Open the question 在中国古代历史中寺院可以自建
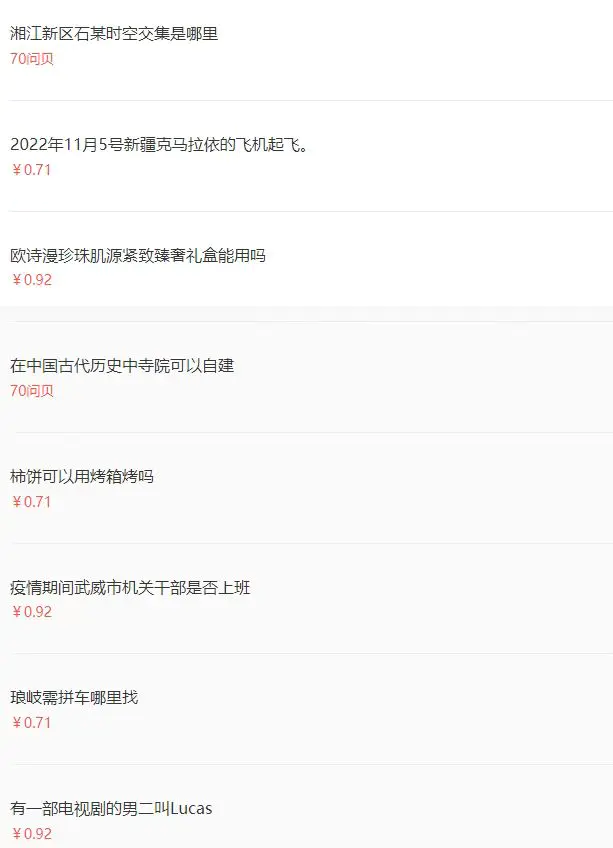Image resolution: width=613 pixels, height=848 pixels. click(x=122, y=366)
